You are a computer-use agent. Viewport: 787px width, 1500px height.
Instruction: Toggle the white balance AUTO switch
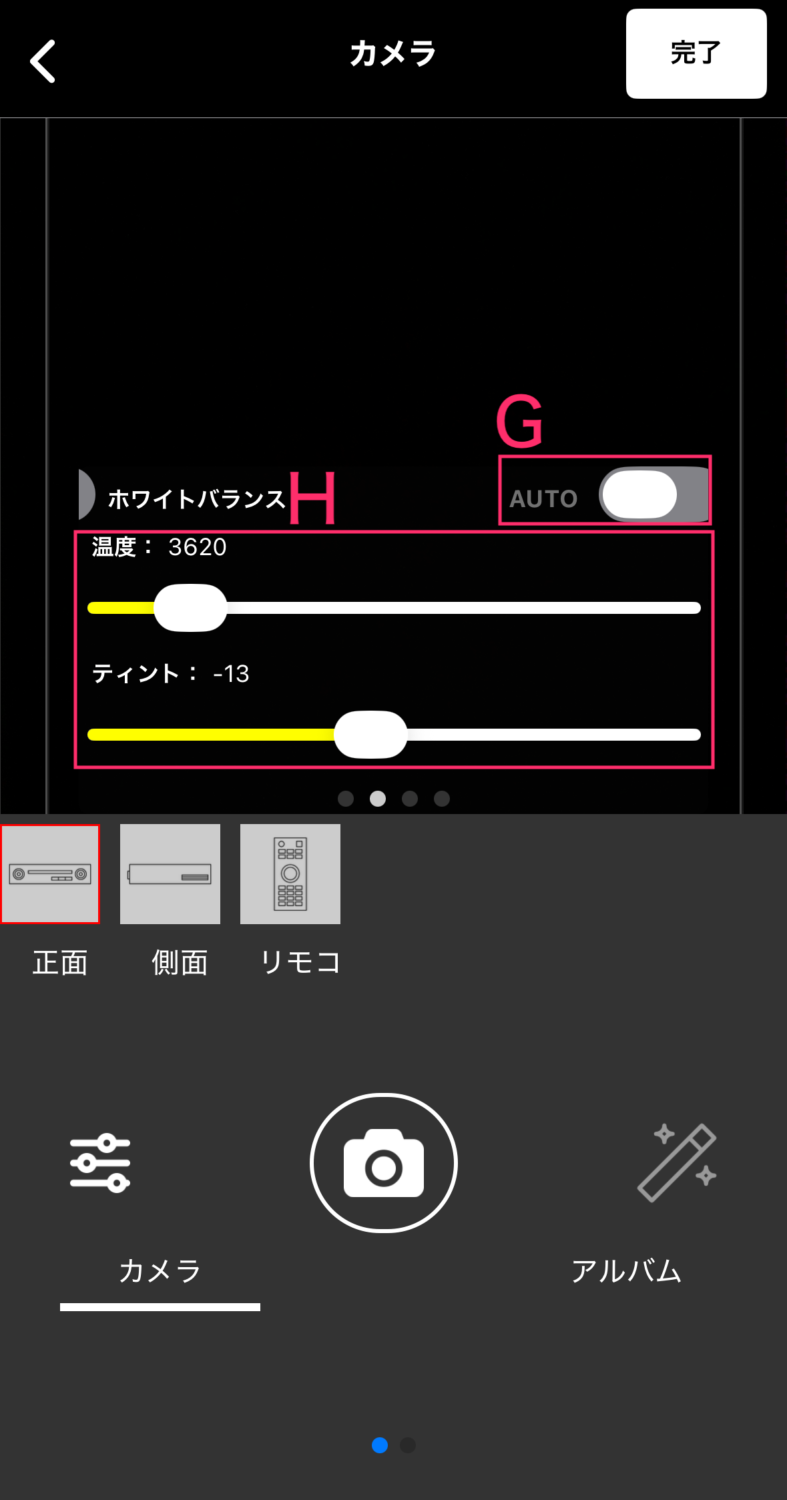[x=653, y=495]
